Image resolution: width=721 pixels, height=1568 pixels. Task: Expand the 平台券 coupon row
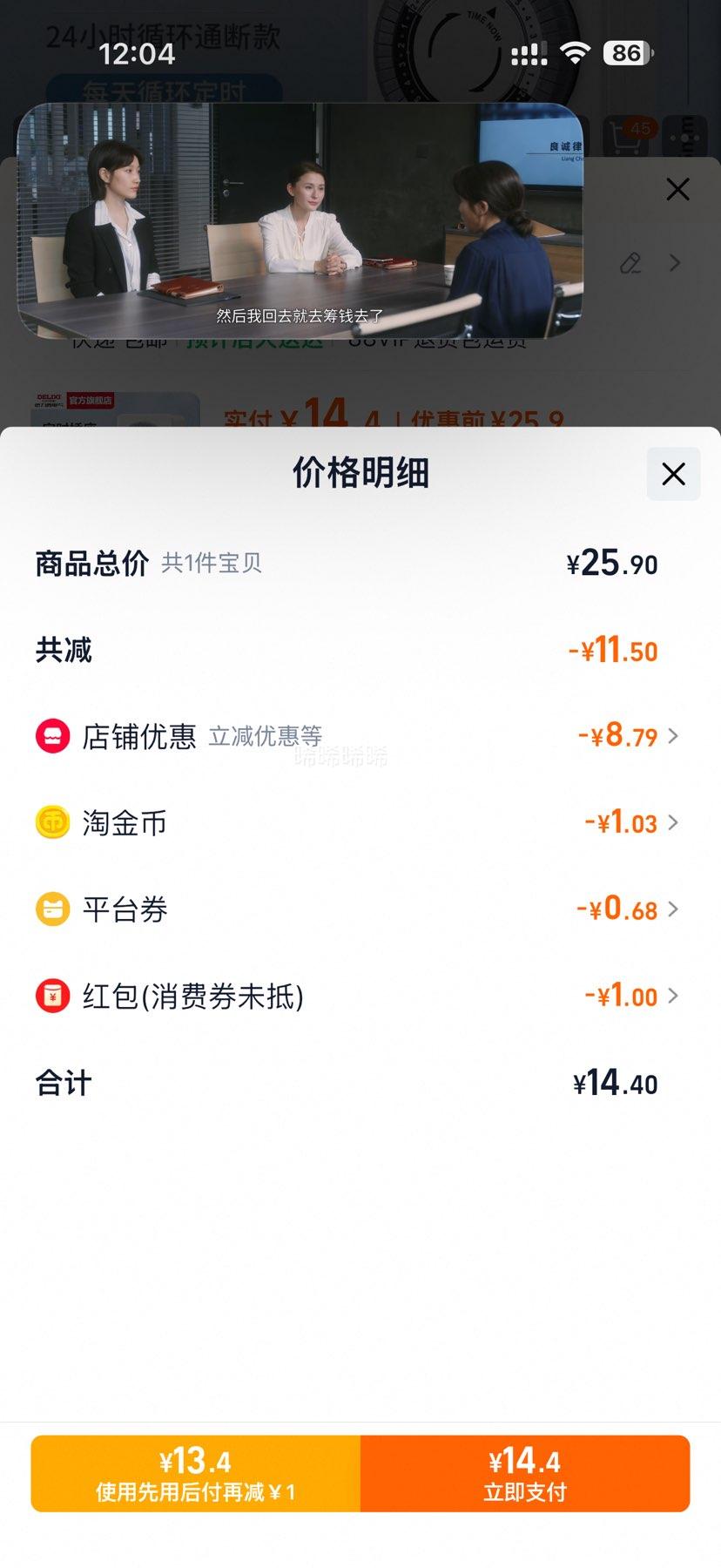point(627,909)
